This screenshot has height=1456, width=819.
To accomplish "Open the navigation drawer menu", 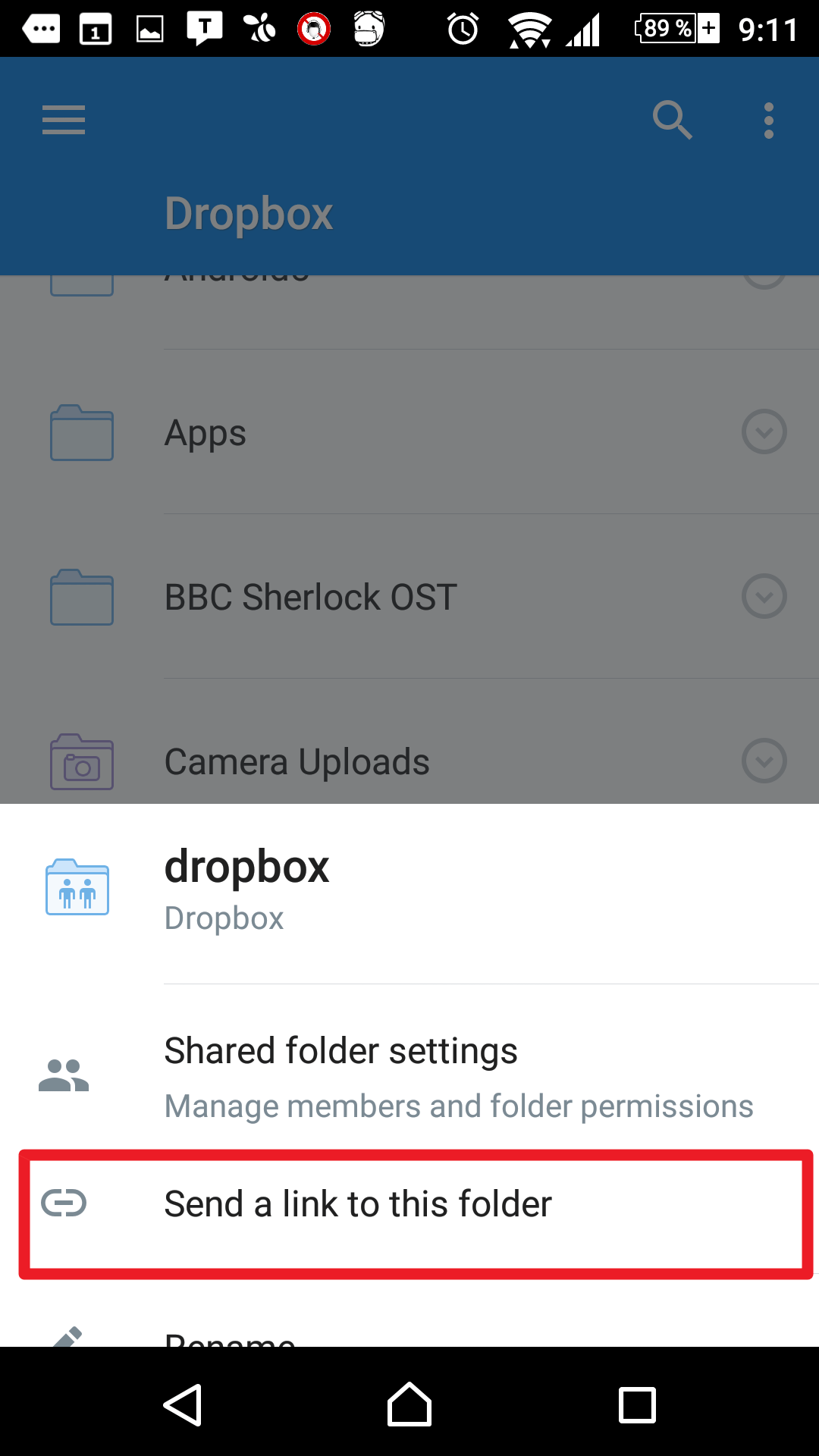I will (64, 121).
